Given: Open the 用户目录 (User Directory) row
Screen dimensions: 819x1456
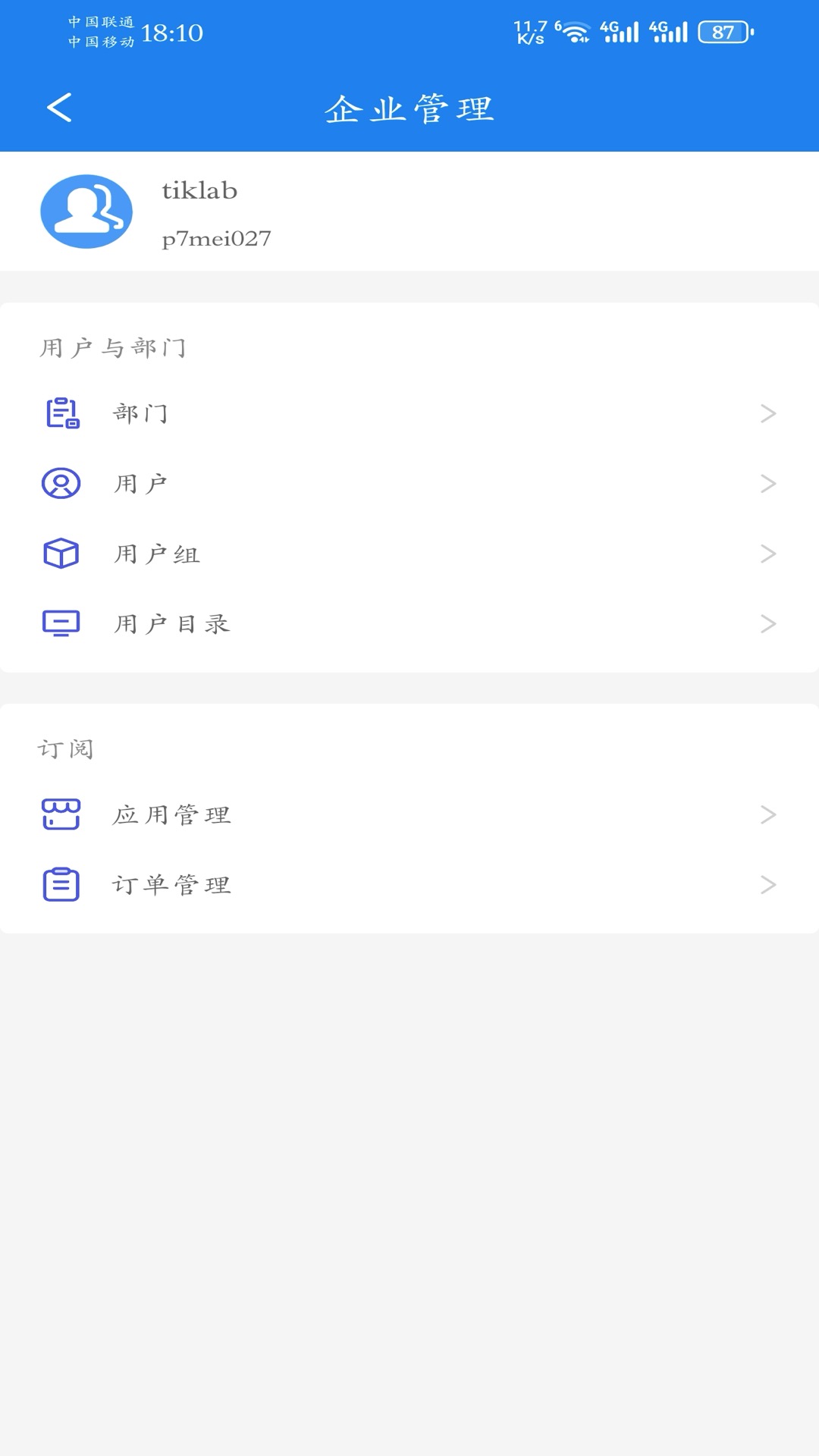Looking at the screenshot, I should click(x=409, y=623).
